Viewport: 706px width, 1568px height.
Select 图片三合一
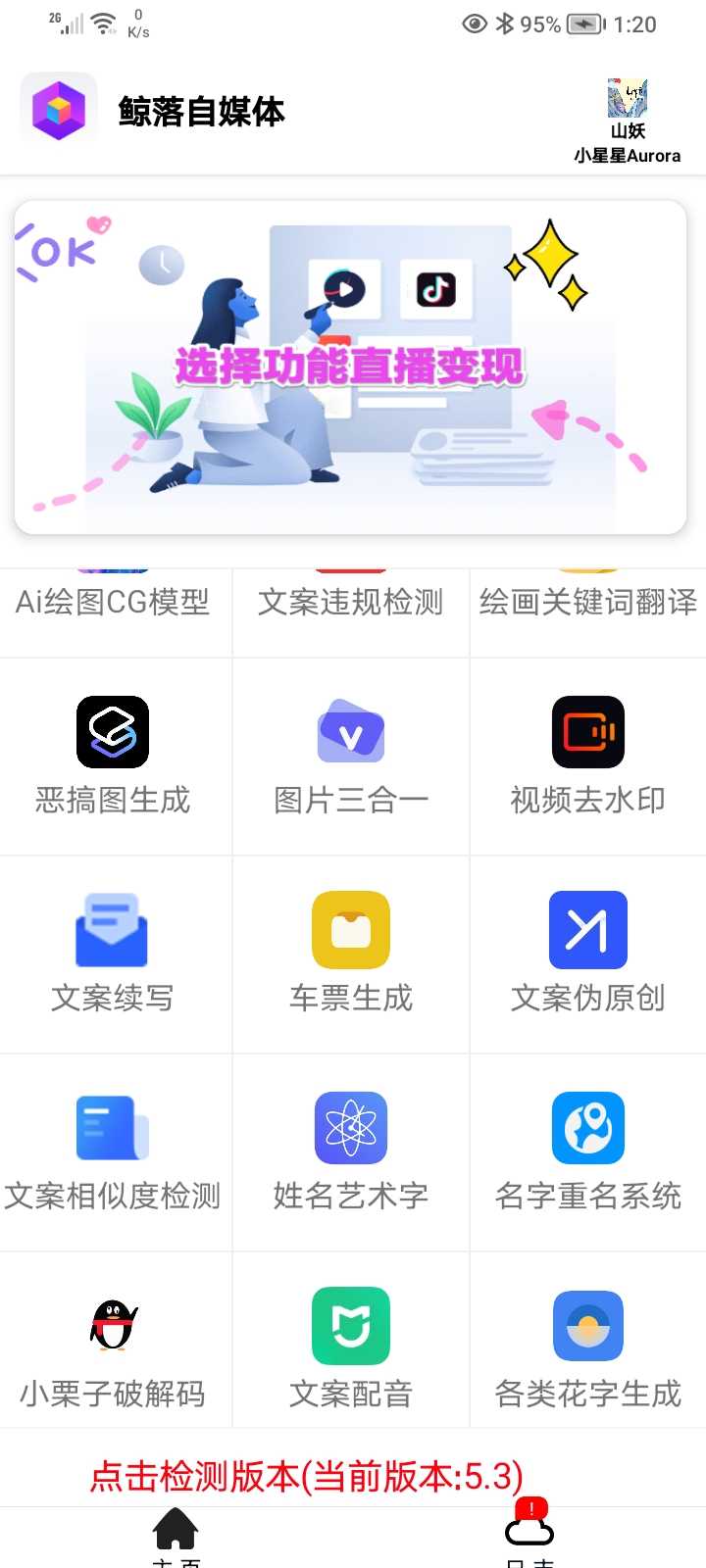click(351, 756)
